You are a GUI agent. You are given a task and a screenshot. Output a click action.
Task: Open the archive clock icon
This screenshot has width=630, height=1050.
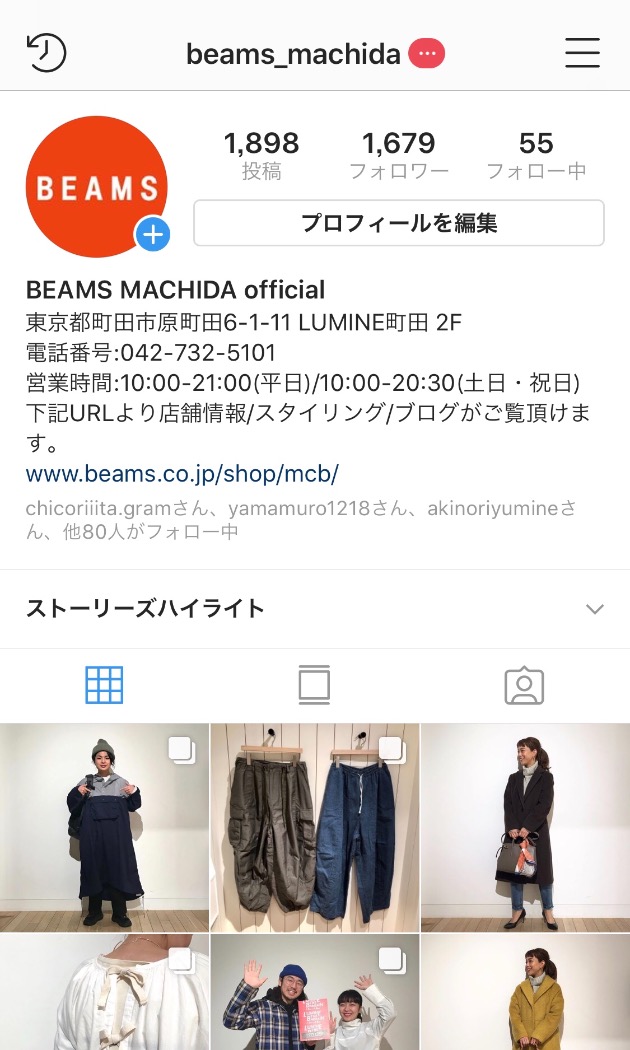(46, 53)
